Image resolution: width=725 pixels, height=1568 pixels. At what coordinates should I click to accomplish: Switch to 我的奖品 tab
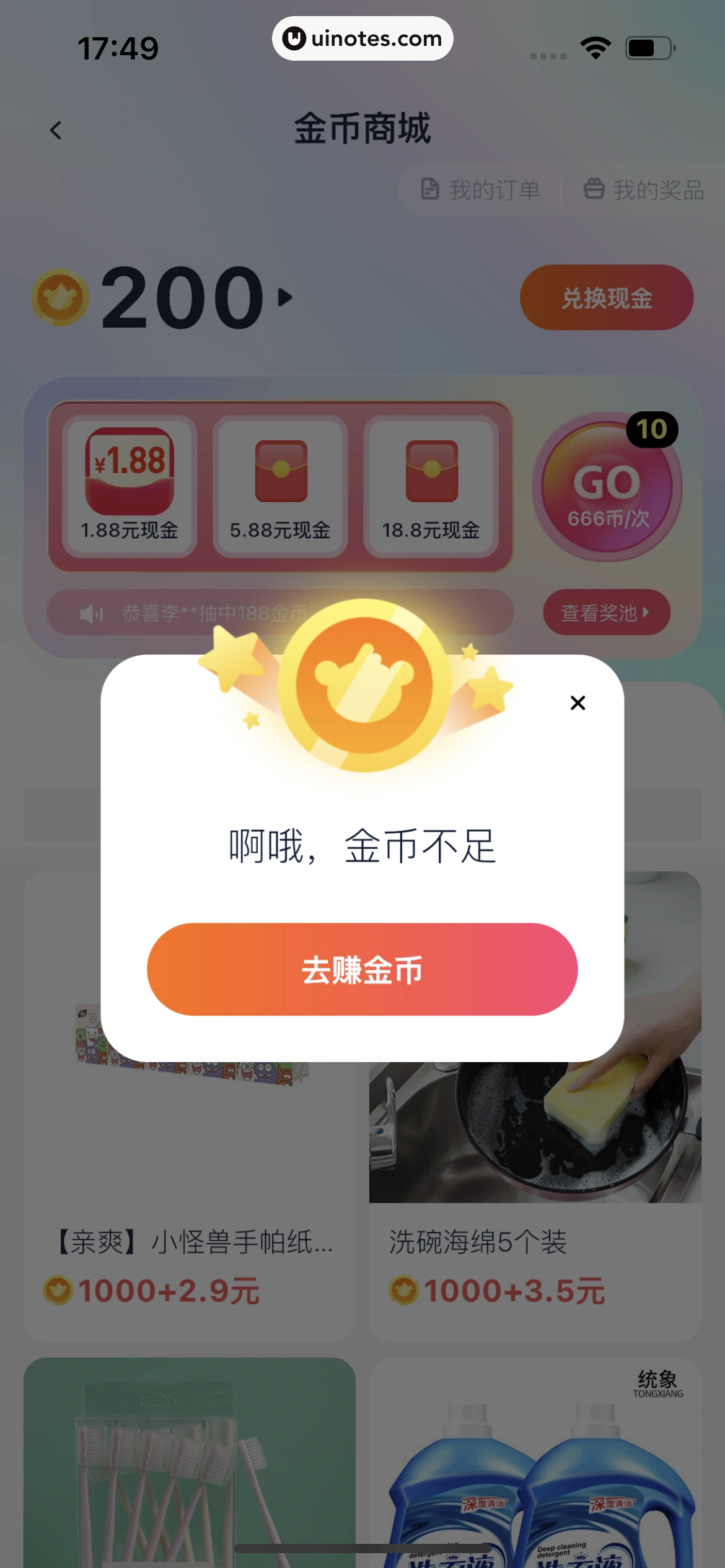(658, 189)
